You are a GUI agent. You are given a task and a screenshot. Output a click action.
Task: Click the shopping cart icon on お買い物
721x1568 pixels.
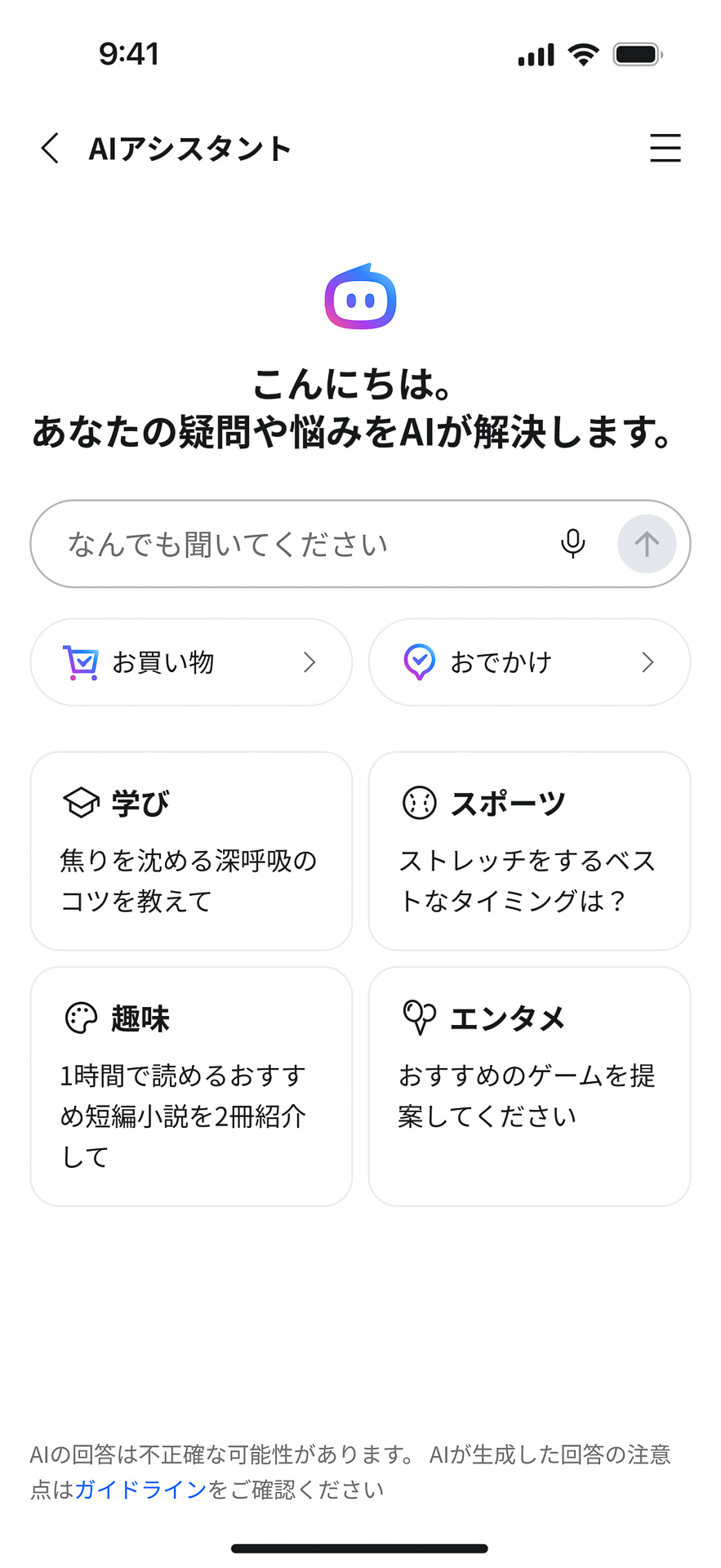pyautogui.click(x=81, y=661)
